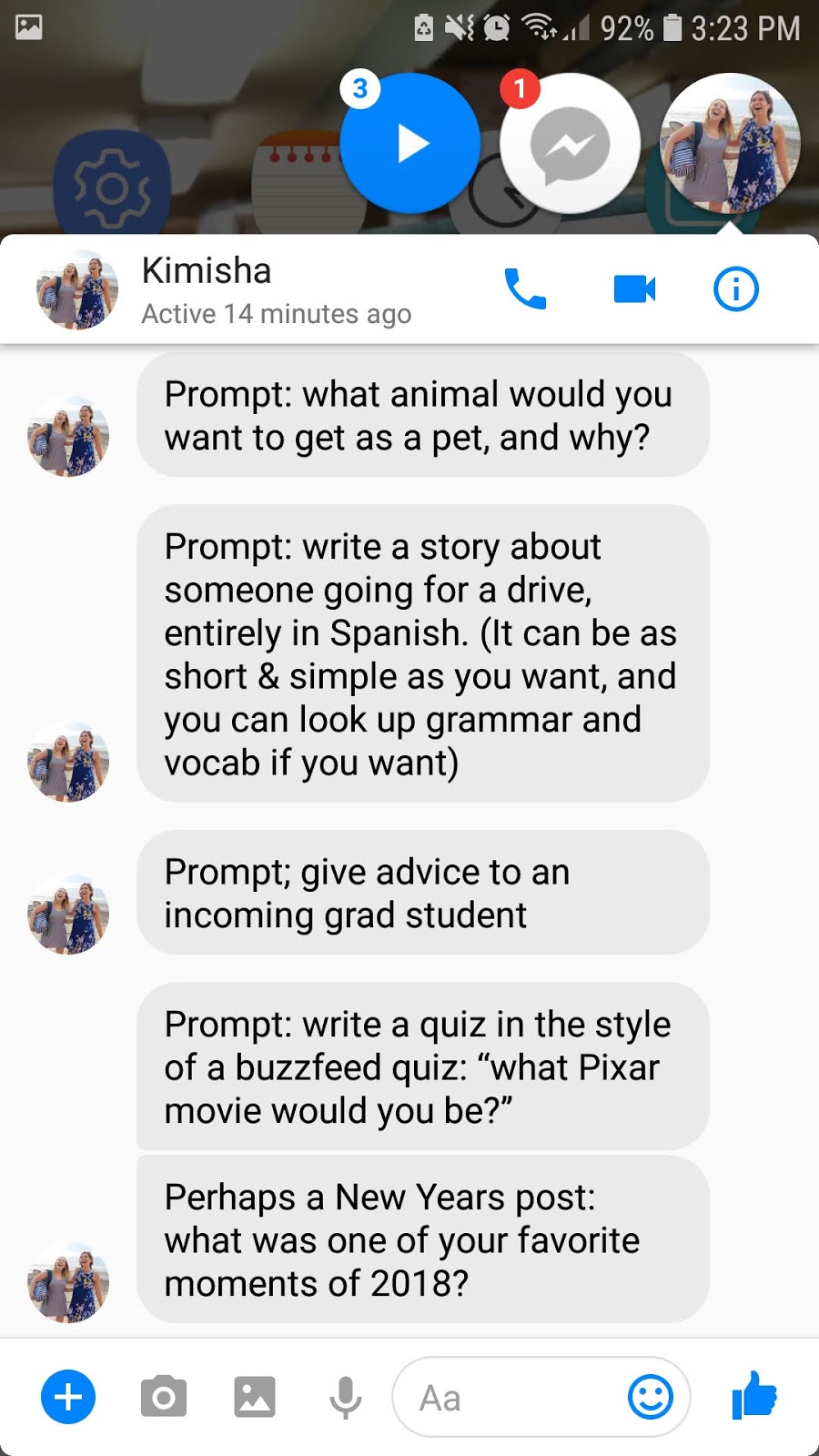This screenshot has height=1456, width=819.
Task: Open the camera to take a photo
Action: pyautogui.click(x=164, y=1397)
